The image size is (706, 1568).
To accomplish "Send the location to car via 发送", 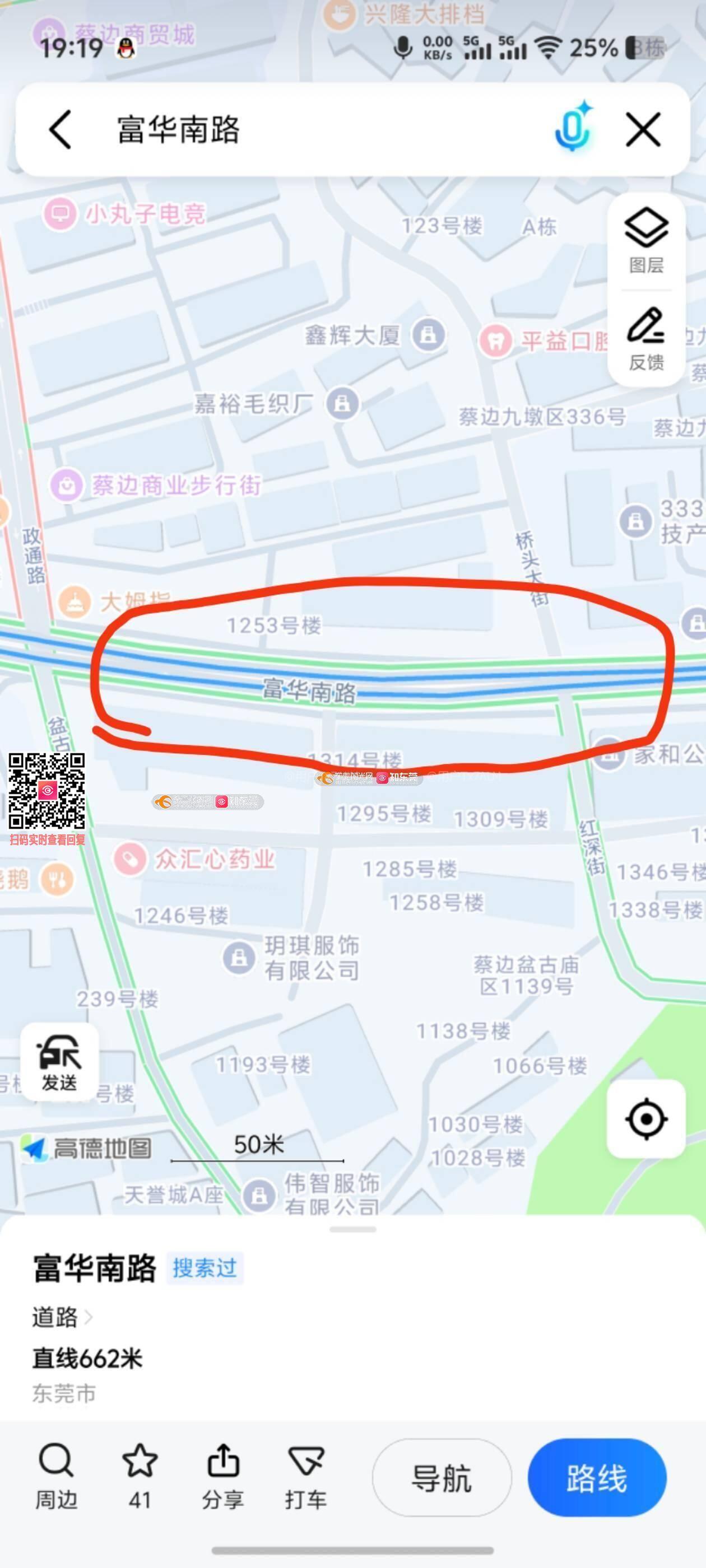I will click(59, 1062).
